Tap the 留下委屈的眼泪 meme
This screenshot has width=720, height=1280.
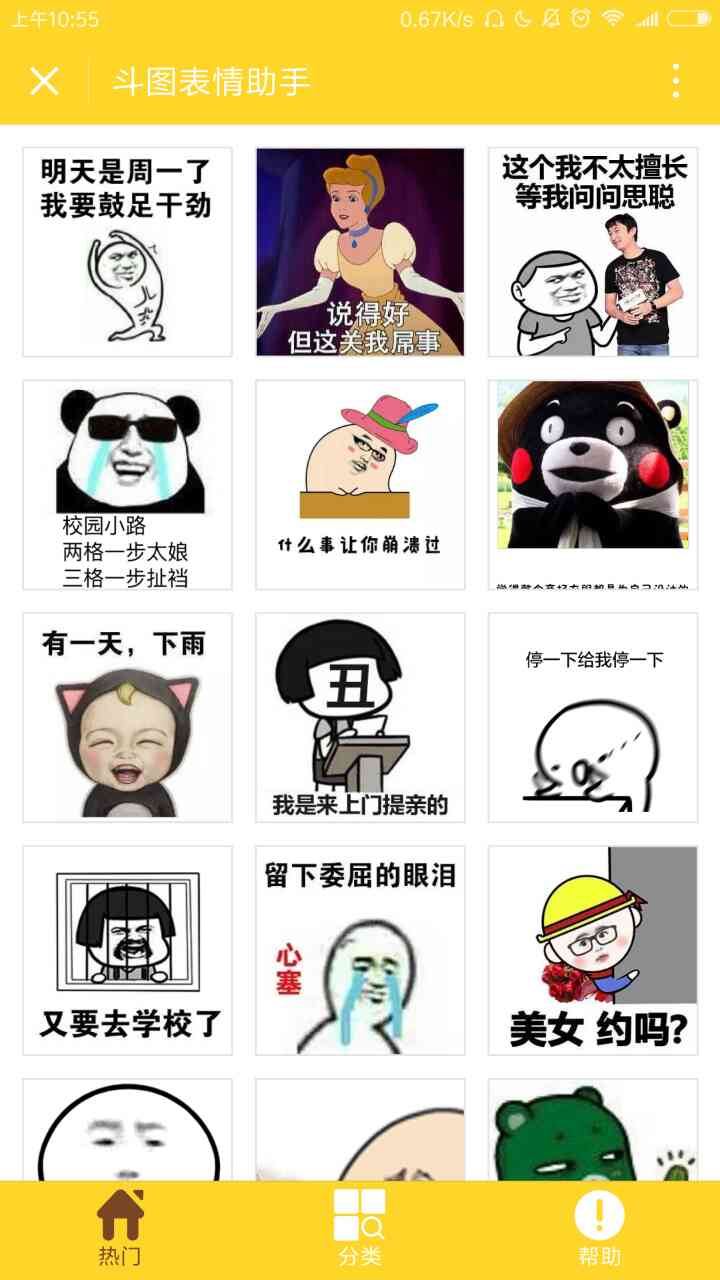pyautogui.click(x=360, y=951)
